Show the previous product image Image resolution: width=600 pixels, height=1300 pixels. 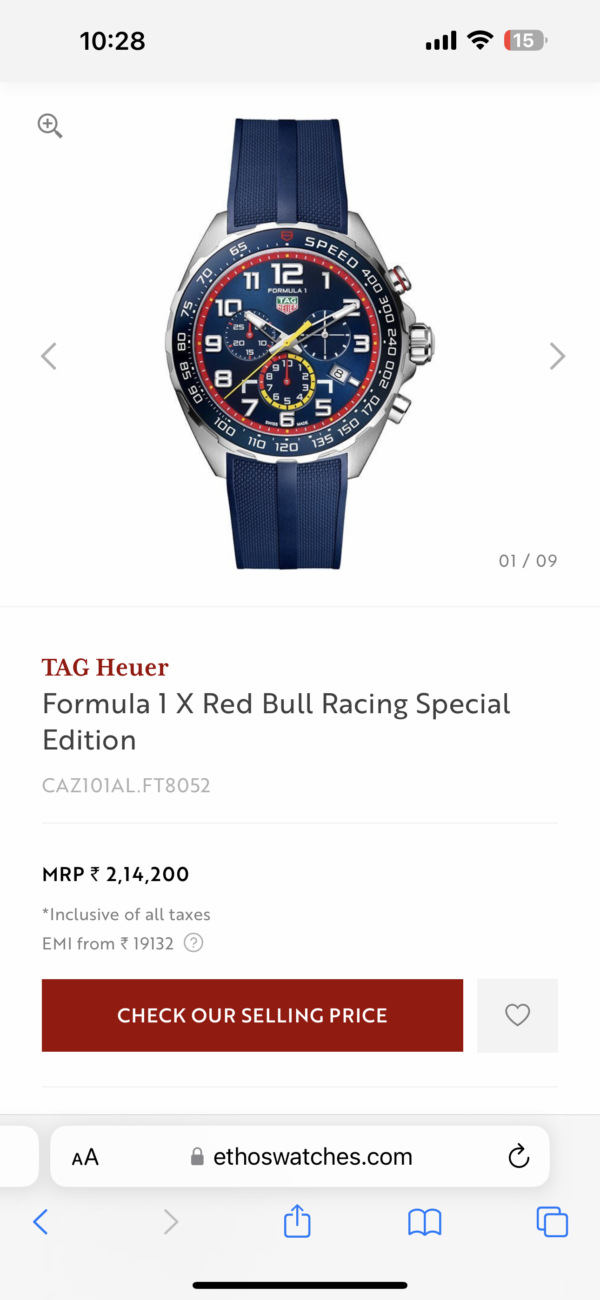coord(48,356)
